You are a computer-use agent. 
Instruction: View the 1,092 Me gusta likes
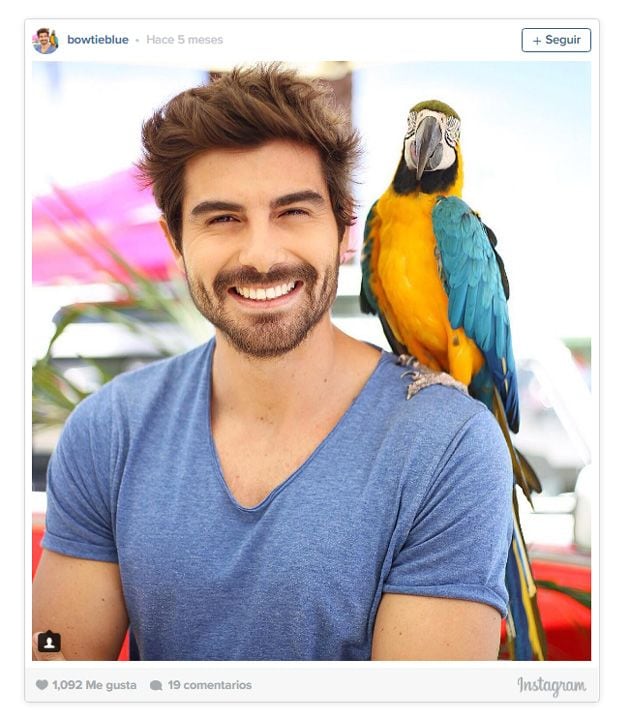87,685
